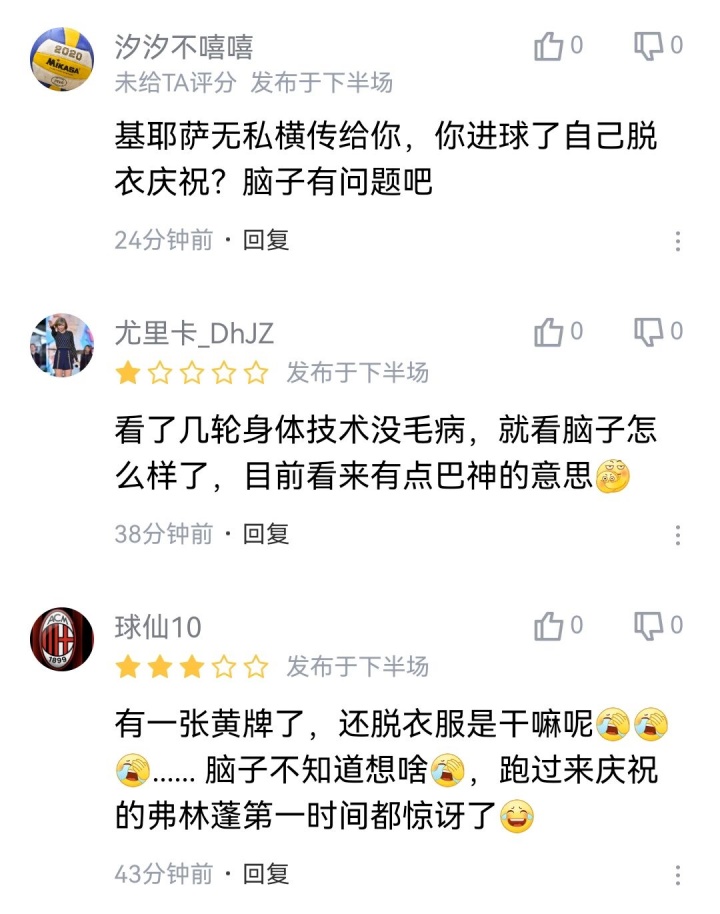Viewport: 720px width, 914px height.
Task: Visit 球仙10's profile via avatar
Action: 62,640
